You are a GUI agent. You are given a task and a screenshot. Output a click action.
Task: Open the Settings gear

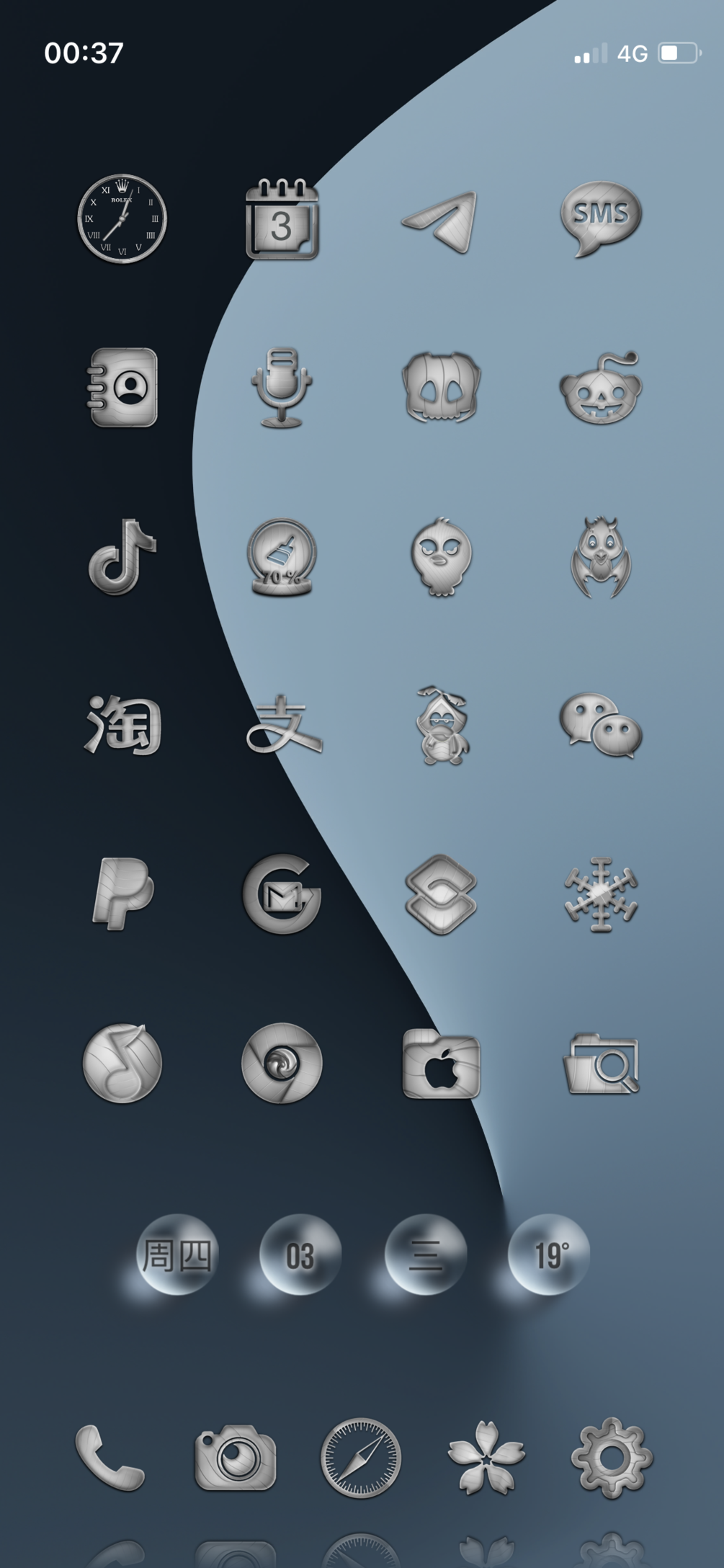point(612,1458)
